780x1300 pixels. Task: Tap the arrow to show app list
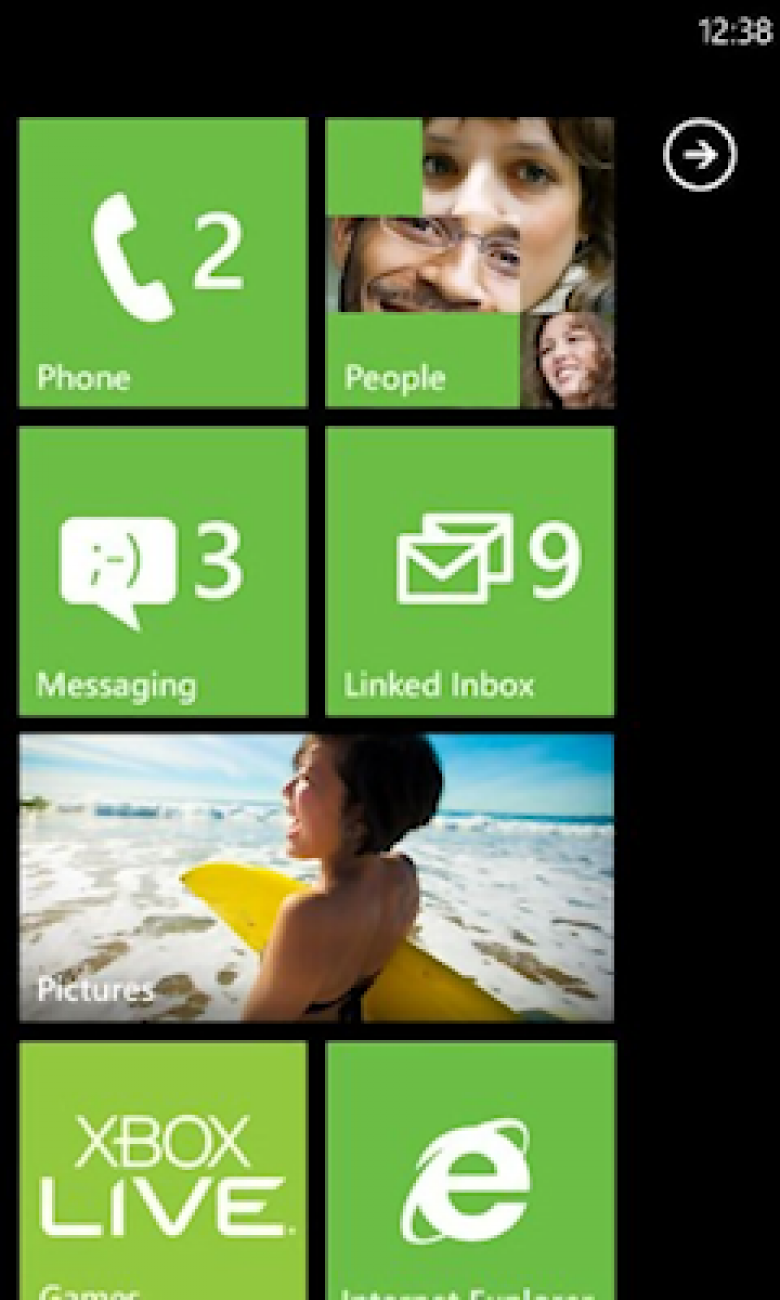pyautogui.click(x=700, y=155)
